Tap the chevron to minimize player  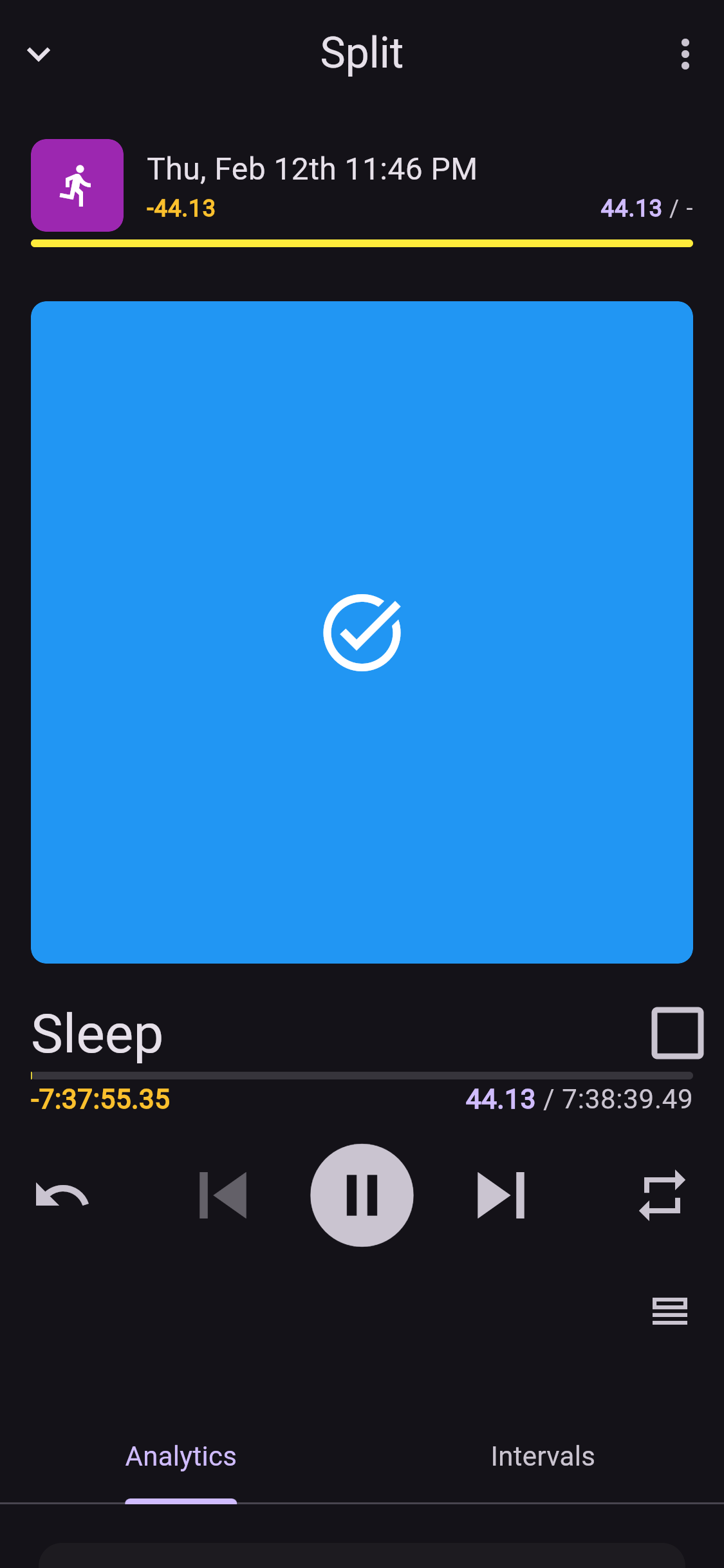coord(39,54)
